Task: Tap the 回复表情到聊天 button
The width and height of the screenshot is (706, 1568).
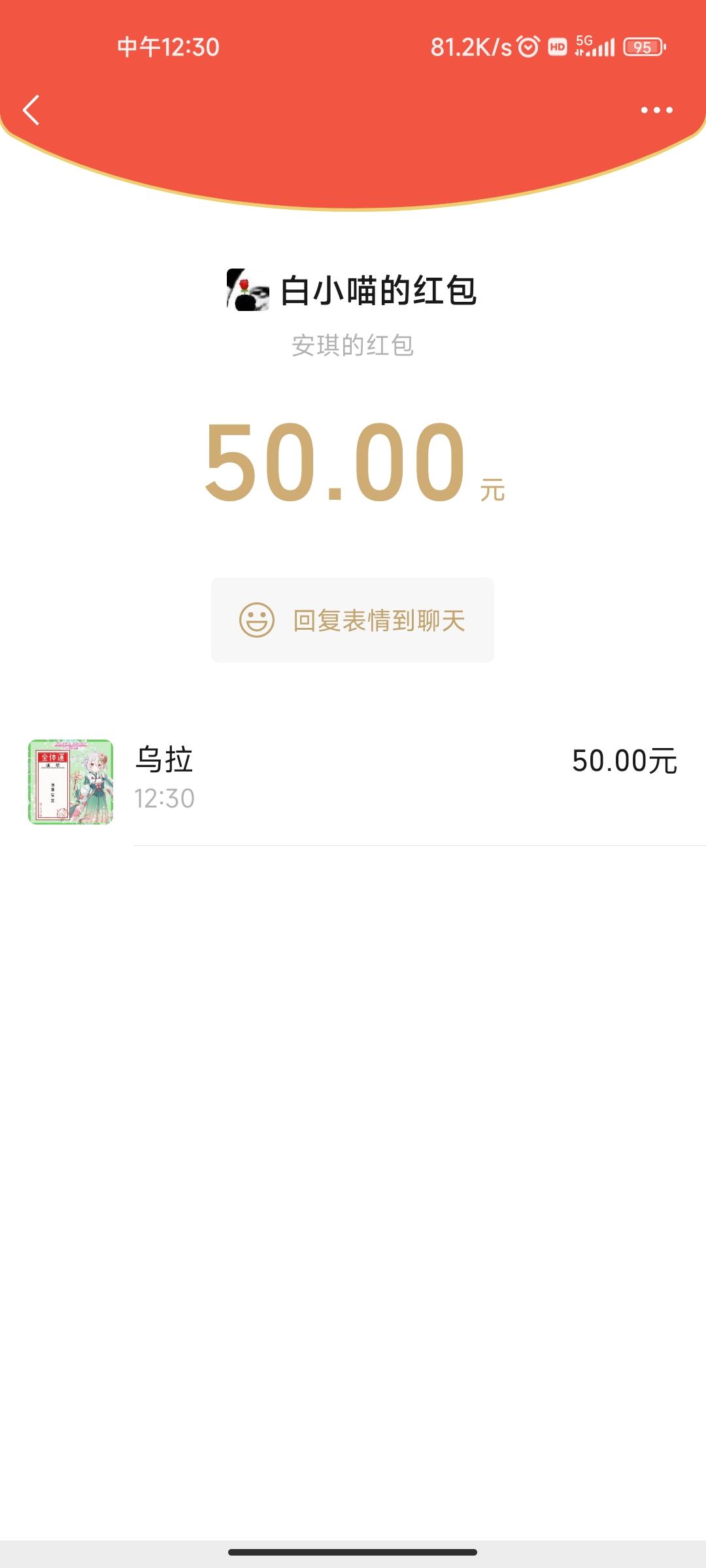Action: (x=353, y=621)
